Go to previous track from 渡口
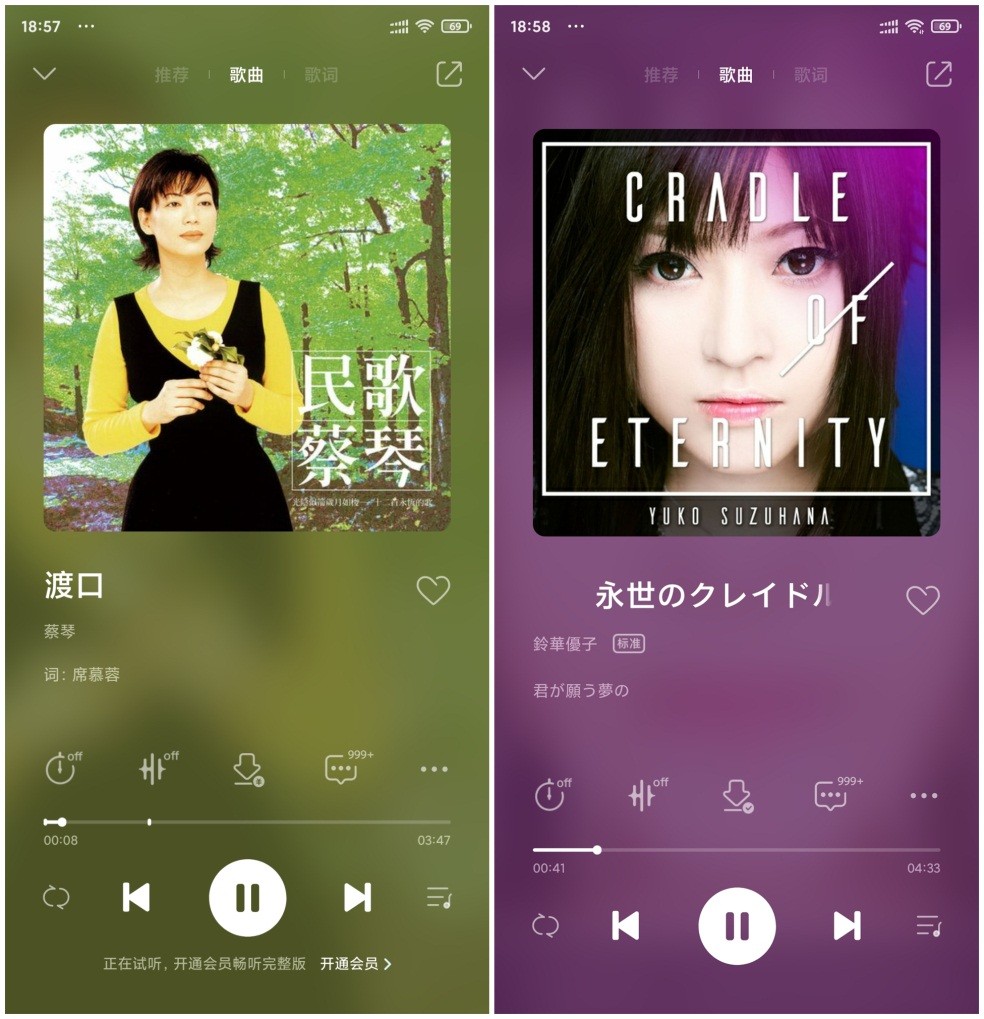984x1019 pixels. coord(136,897)
